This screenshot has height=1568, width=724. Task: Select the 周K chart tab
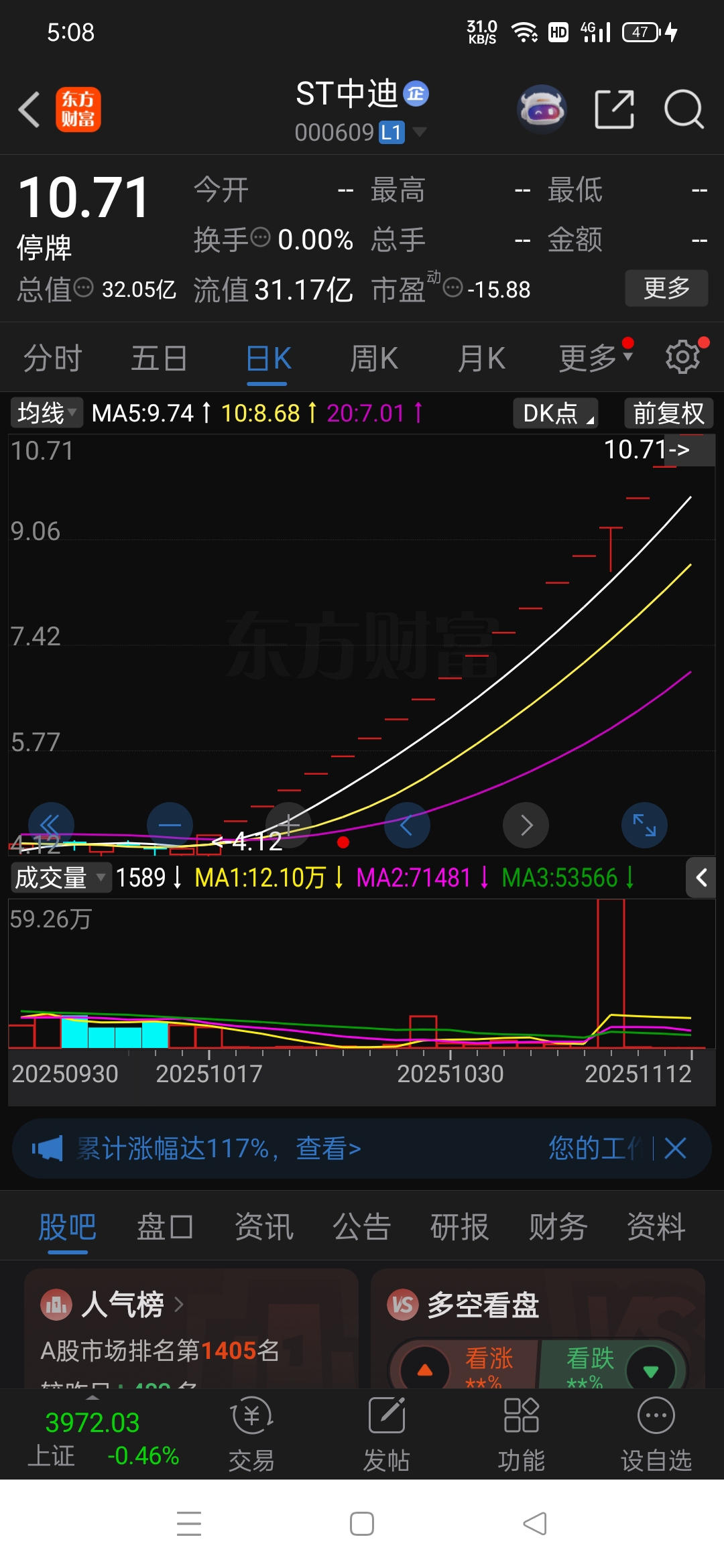(x=374, y=358)
